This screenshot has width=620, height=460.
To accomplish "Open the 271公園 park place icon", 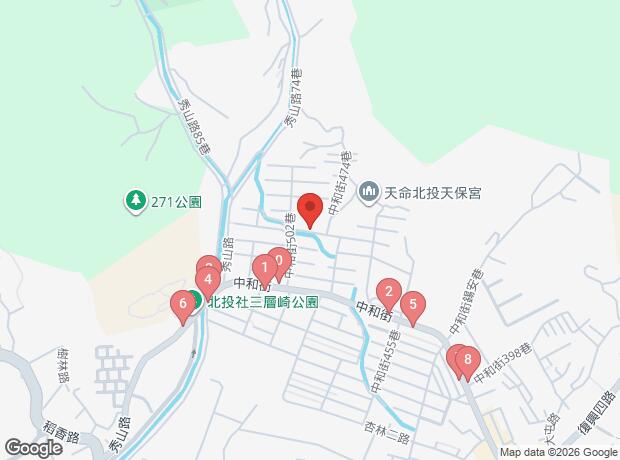I will point(136,201).
